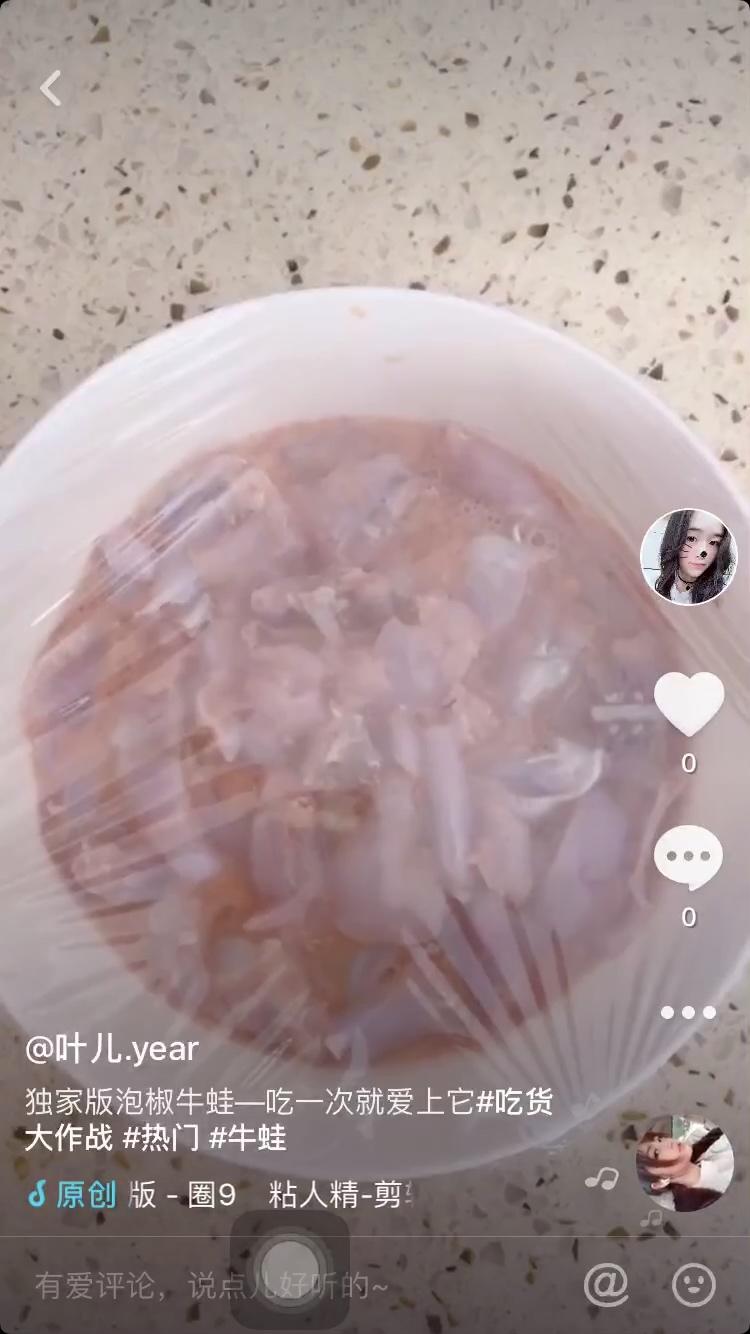
Task: Open the three-dot more options
Action: [688, 1012]
